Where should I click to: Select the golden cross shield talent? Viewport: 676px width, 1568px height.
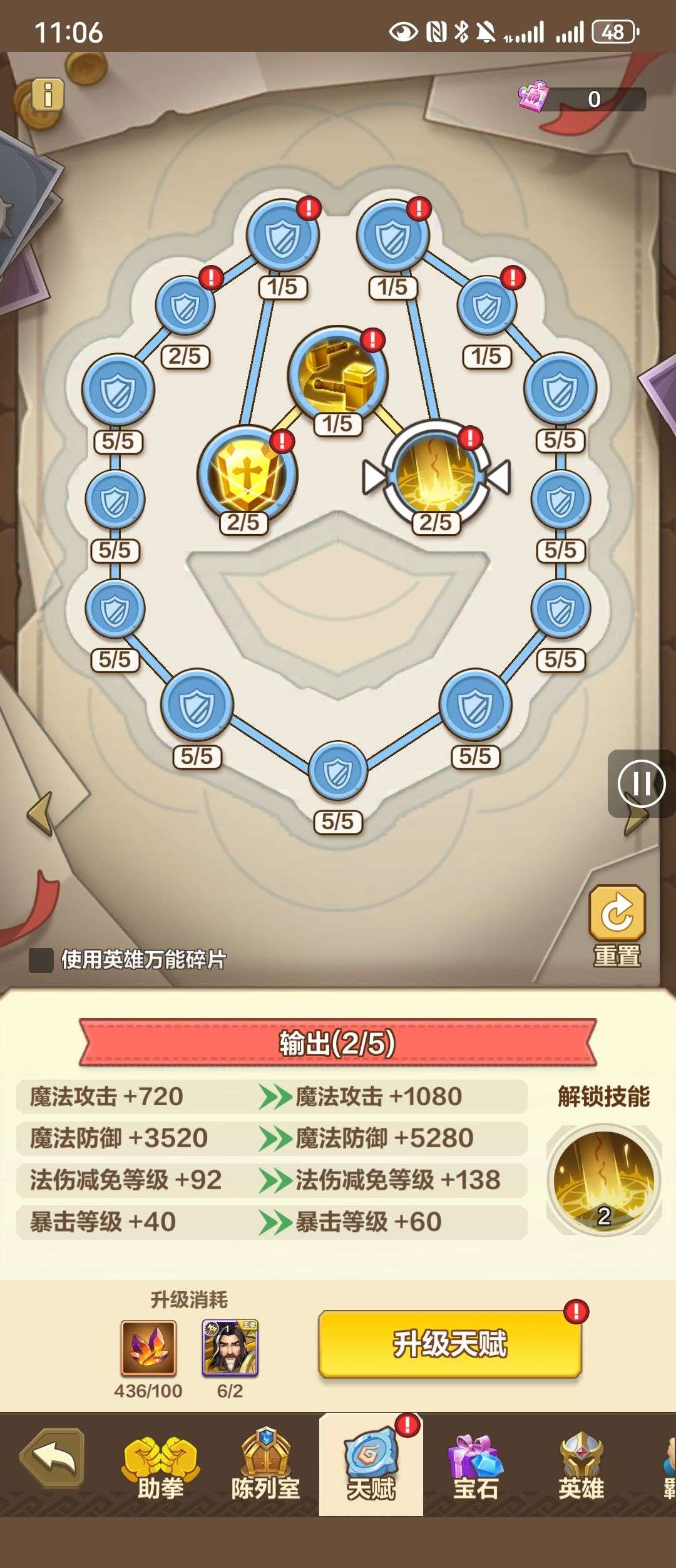pyautogui.click(x=247, y=475)
